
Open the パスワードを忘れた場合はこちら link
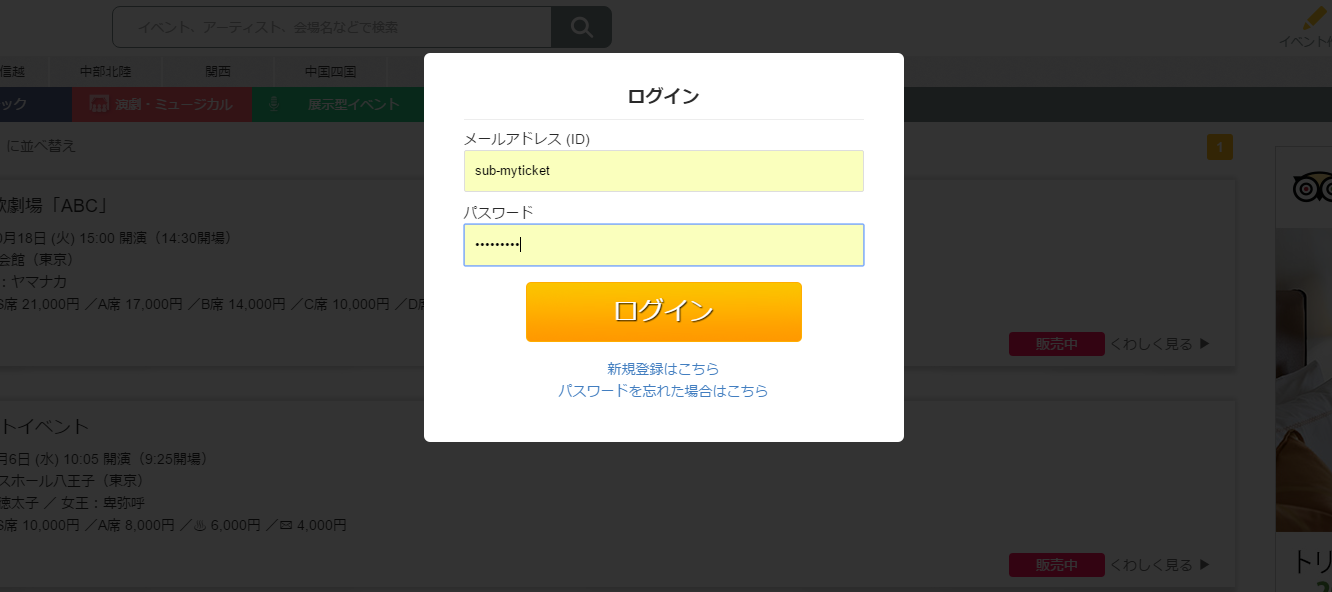(663, 391)
